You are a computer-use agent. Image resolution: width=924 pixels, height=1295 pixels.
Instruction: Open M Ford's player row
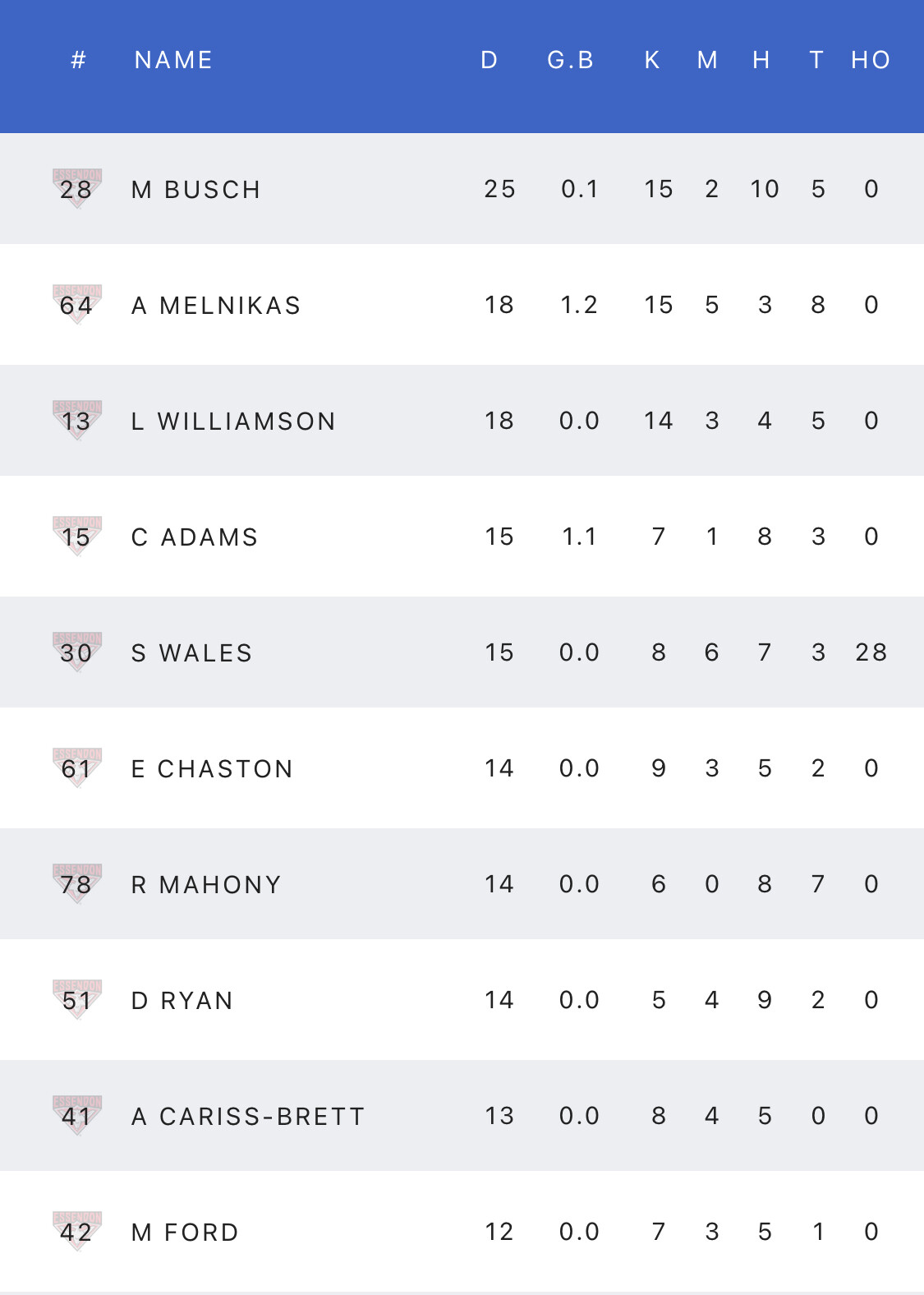[x=185, y=1233]
